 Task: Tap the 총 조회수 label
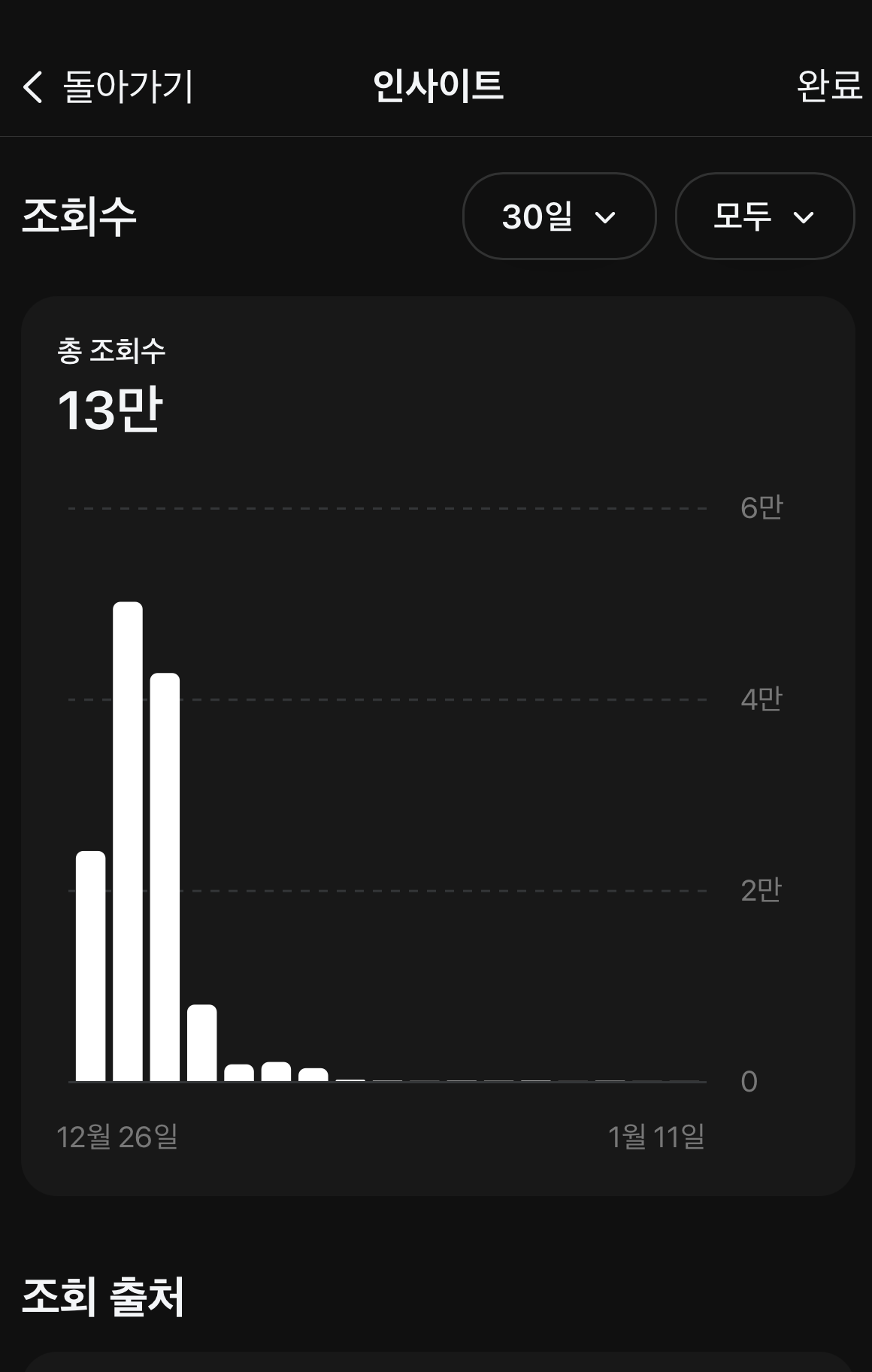pyautogui.click(x=113, y=352)
